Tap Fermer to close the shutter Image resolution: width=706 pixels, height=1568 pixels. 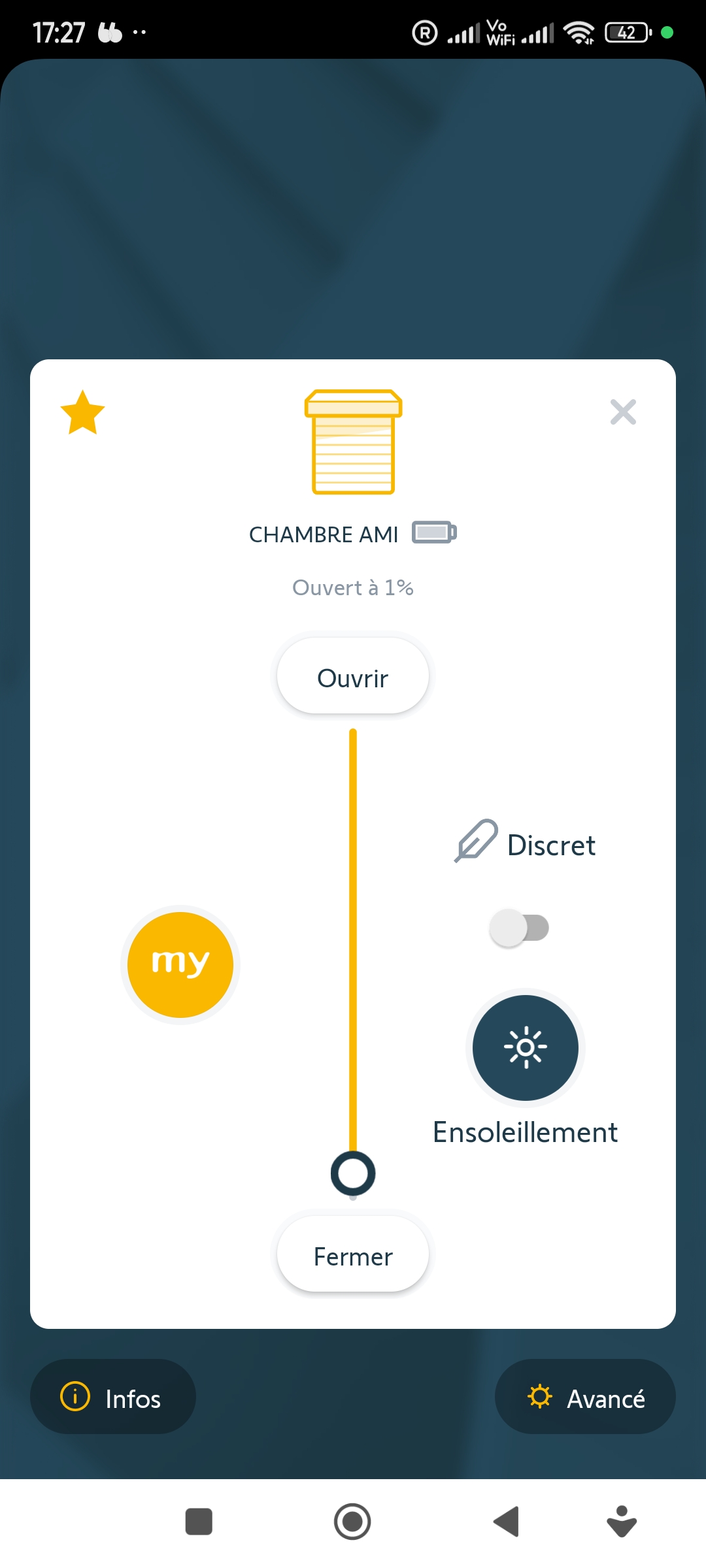click(353, 1255)
